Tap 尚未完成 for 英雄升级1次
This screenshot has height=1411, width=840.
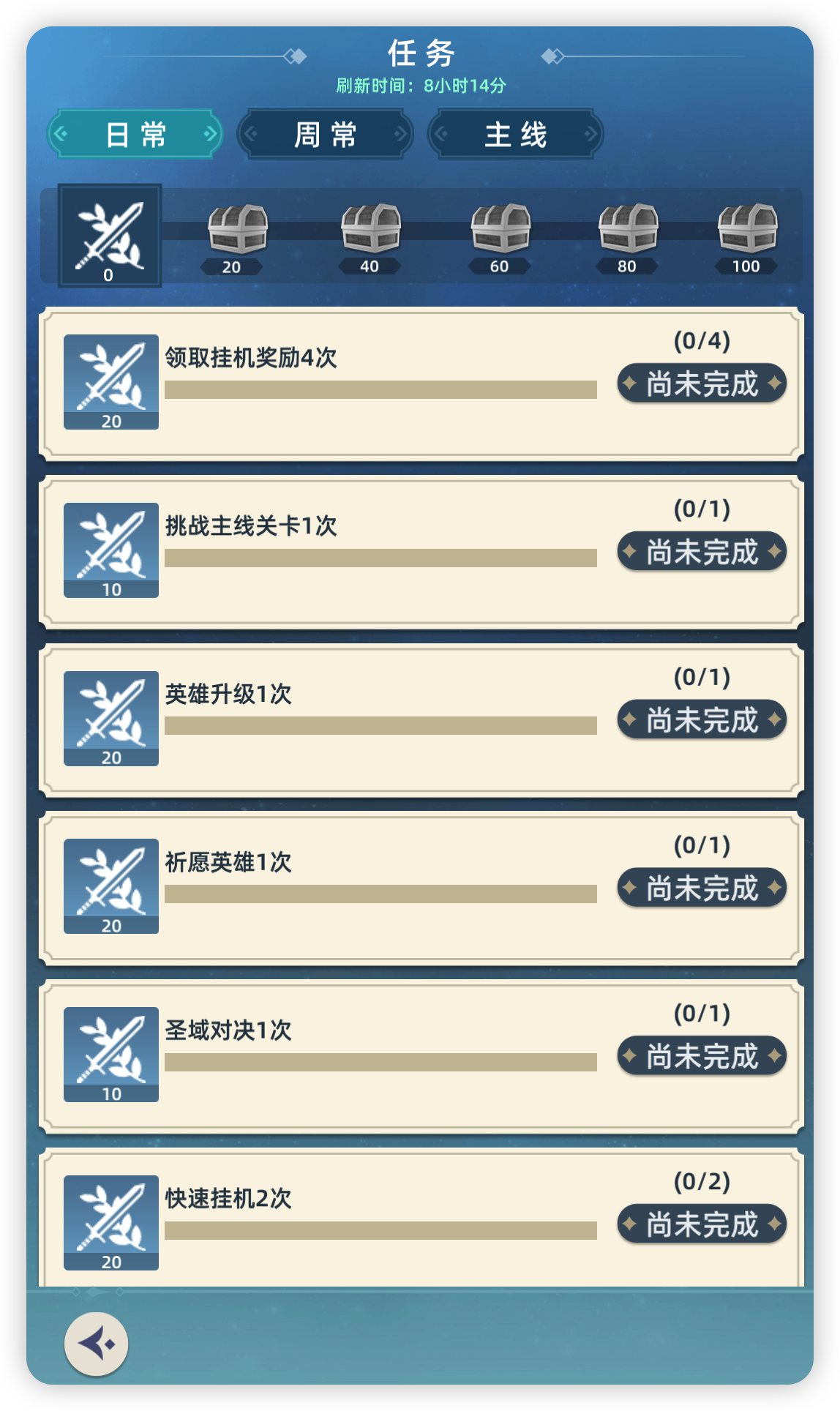pyautogui.click(x=702, y=720)
